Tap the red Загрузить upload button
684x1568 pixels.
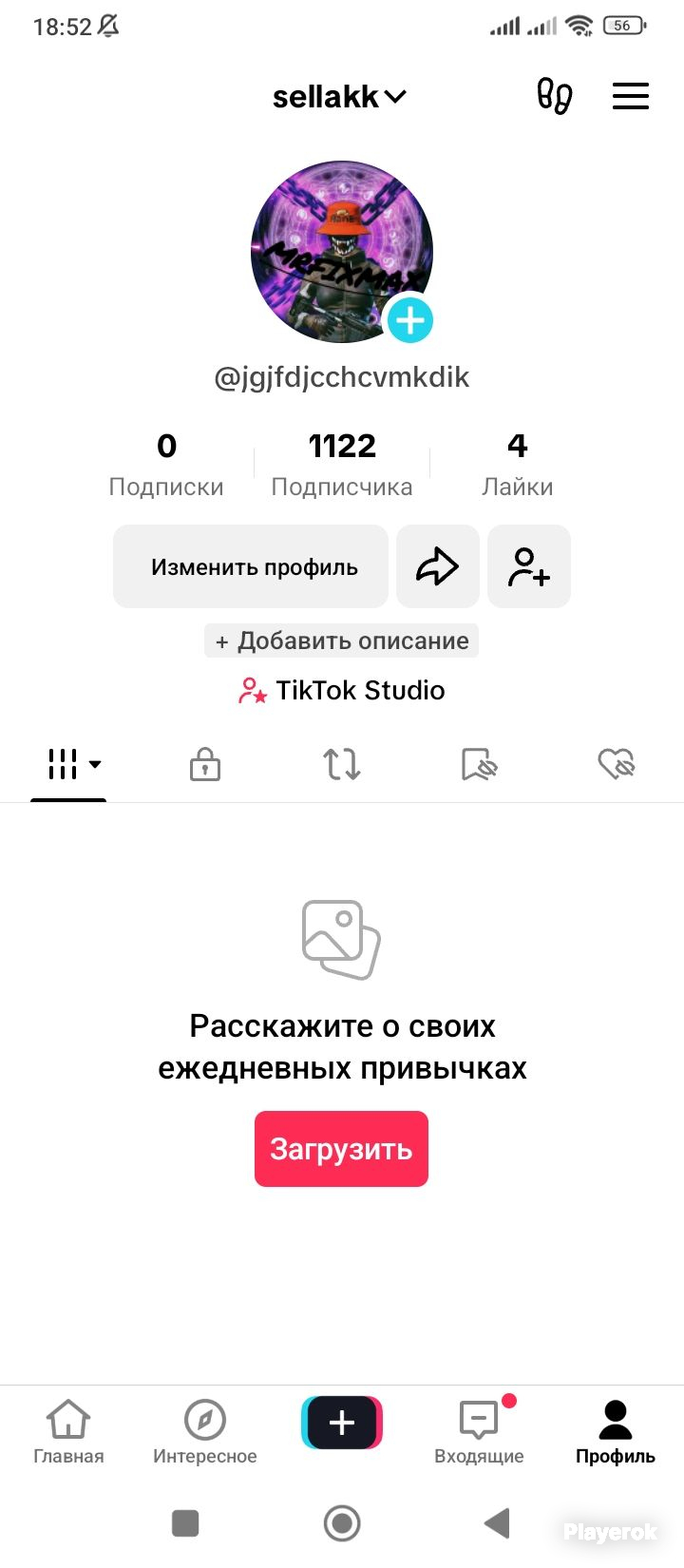[x=341, y=1149]
